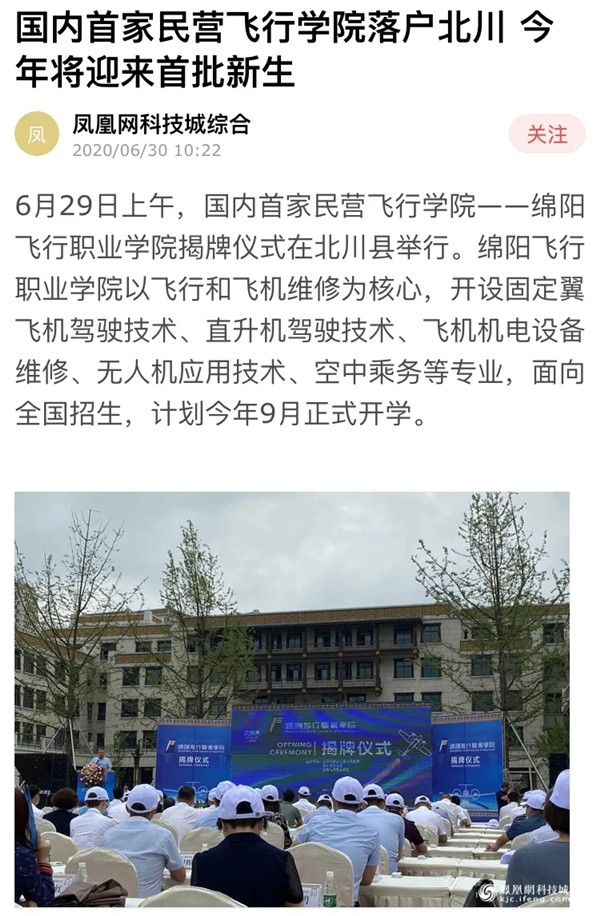View the 揭牌仪式 ceremony photo
Viewport: 600px width, 916px height.
click(292, 698)
